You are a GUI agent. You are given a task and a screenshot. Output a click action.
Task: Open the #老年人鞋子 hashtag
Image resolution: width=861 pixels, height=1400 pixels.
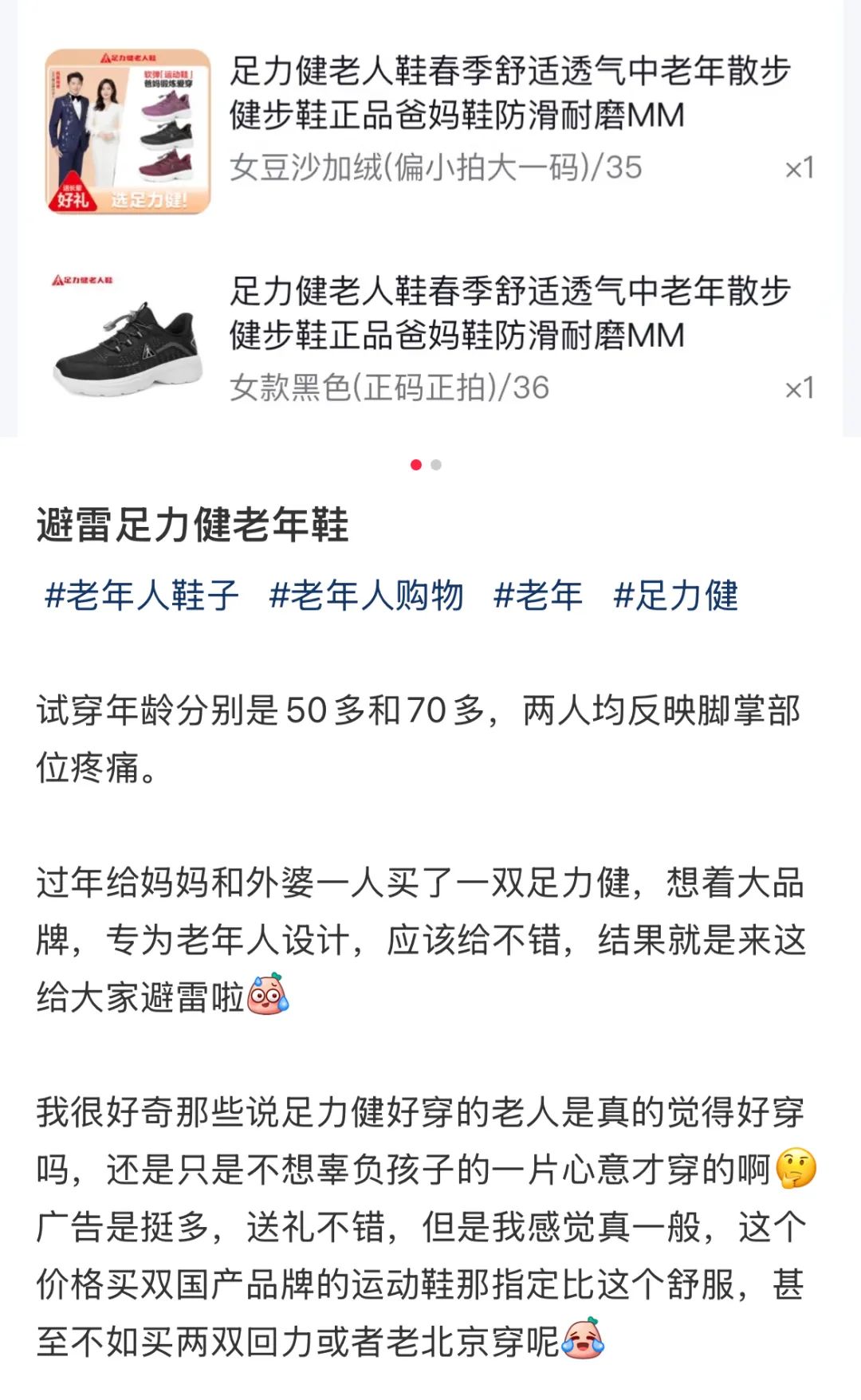pyautogui.click(x=141, y=596)
